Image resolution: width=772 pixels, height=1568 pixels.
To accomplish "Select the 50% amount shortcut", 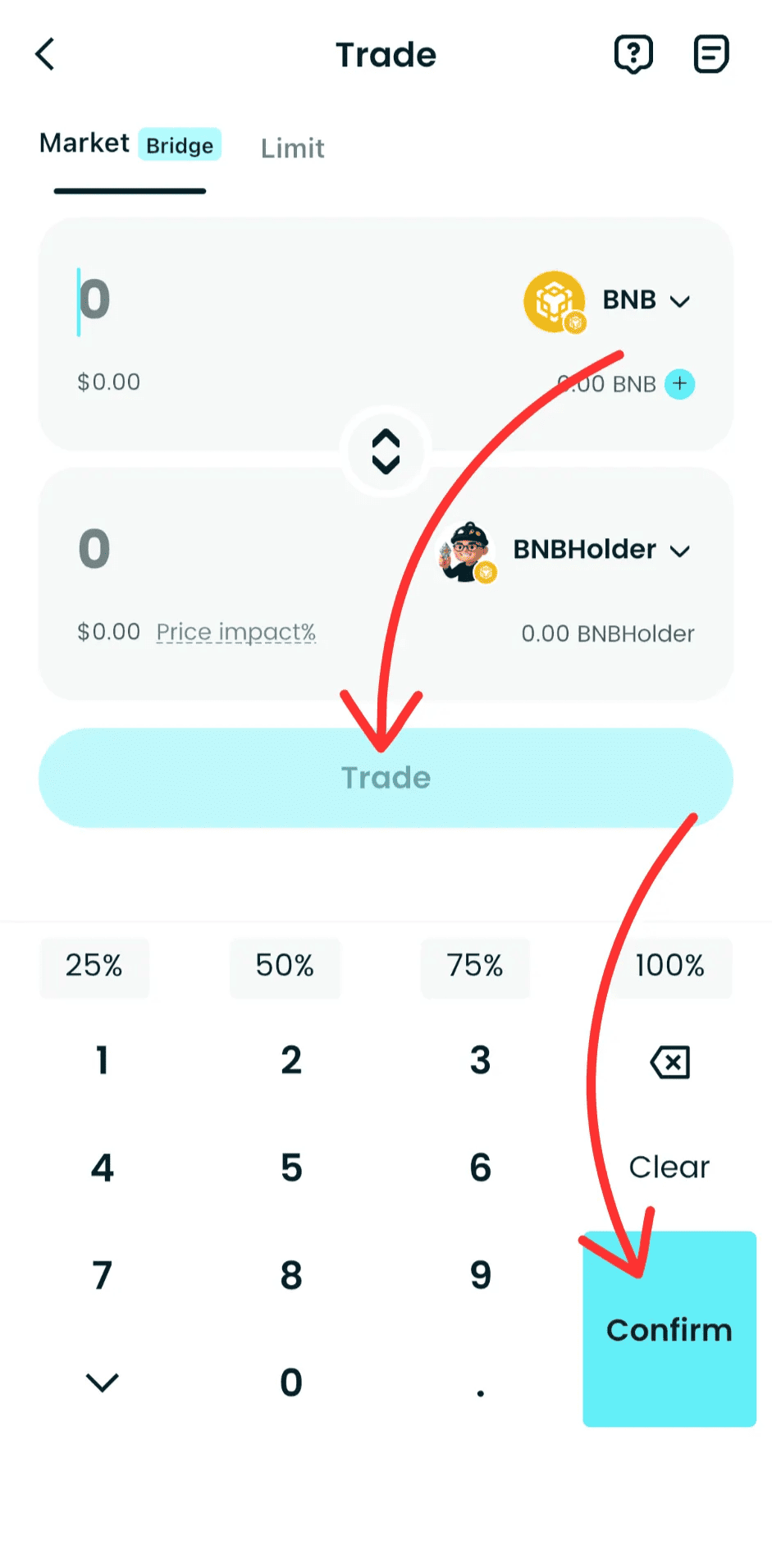I will coord(285,967).
